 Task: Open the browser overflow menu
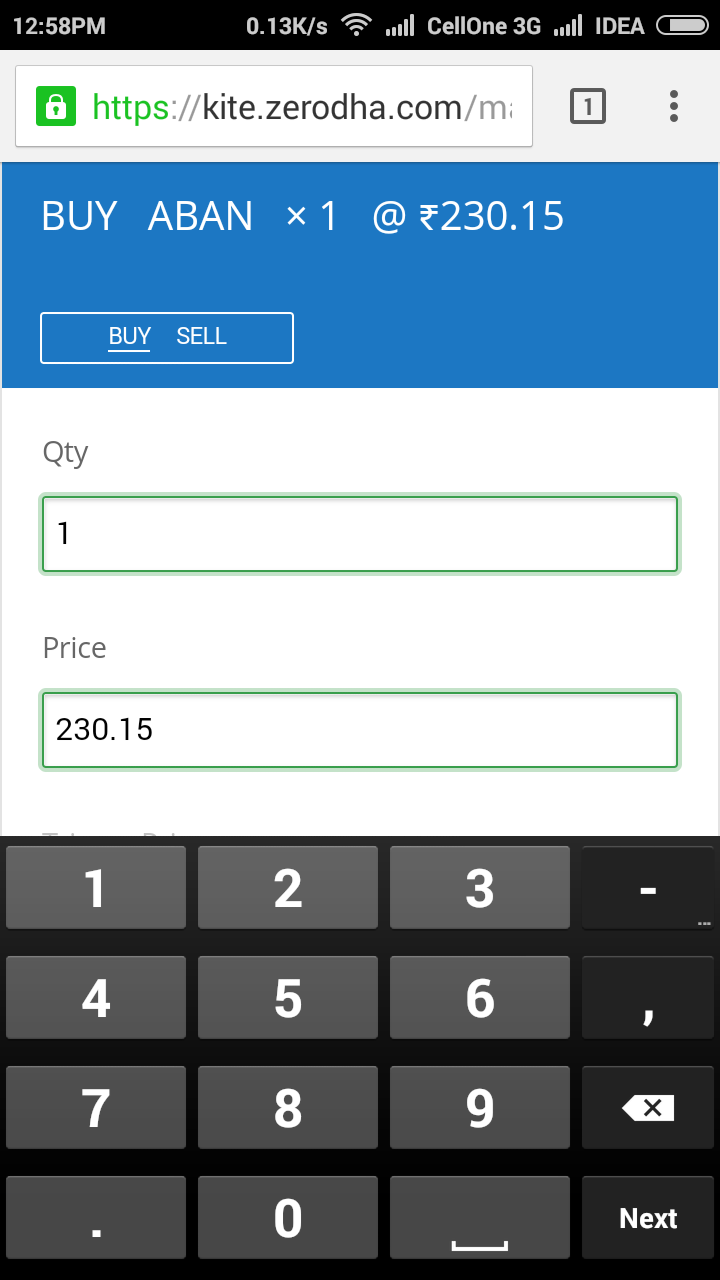pyautogui.click(x=674, y=106)
